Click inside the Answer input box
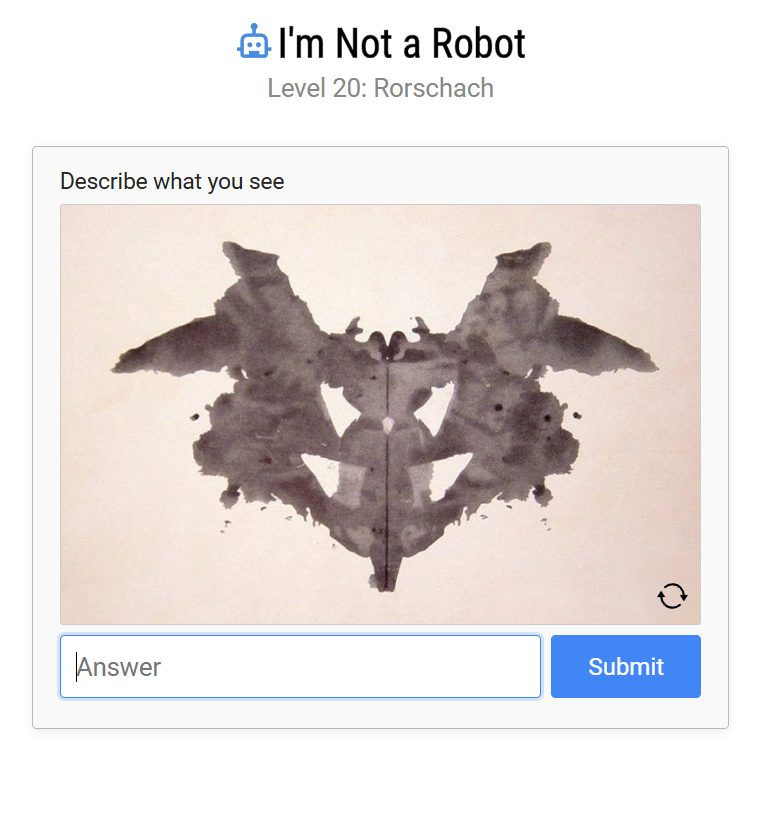This screenshot has width=759, height=825. coord(300,666)
